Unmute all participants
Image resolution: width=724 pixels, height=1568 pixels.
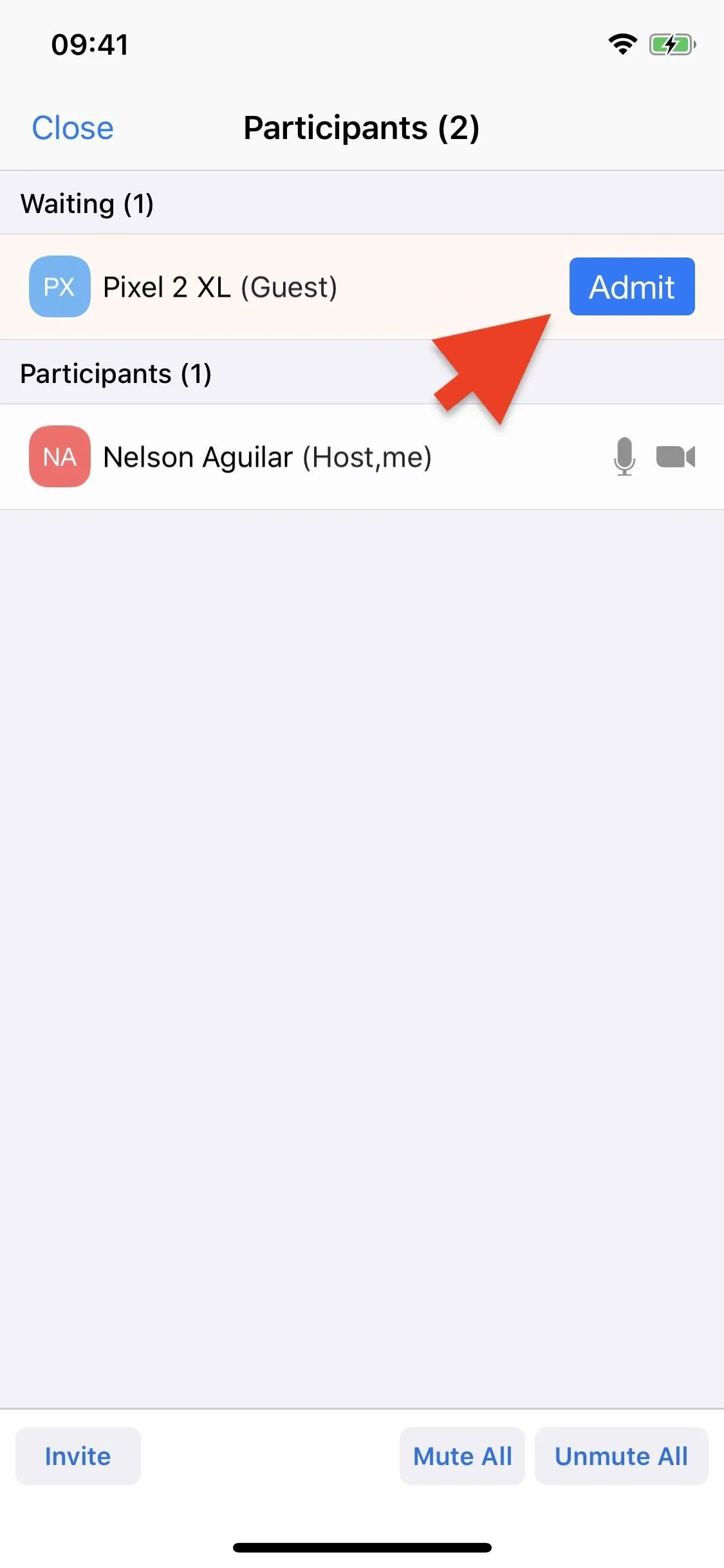(x=622, y=1456)
